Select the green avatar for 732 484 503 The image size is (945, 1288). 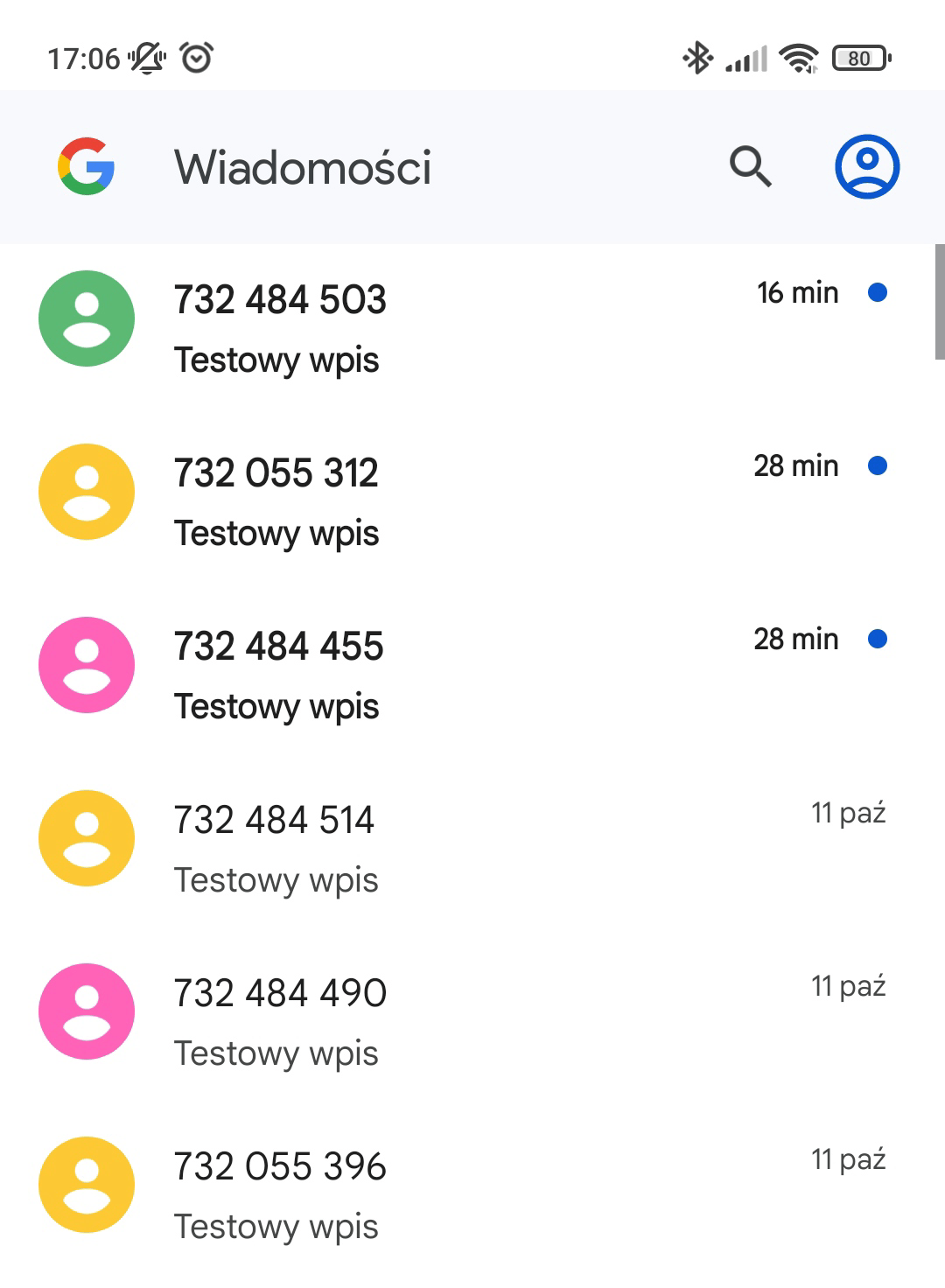[x=86, y=318]
